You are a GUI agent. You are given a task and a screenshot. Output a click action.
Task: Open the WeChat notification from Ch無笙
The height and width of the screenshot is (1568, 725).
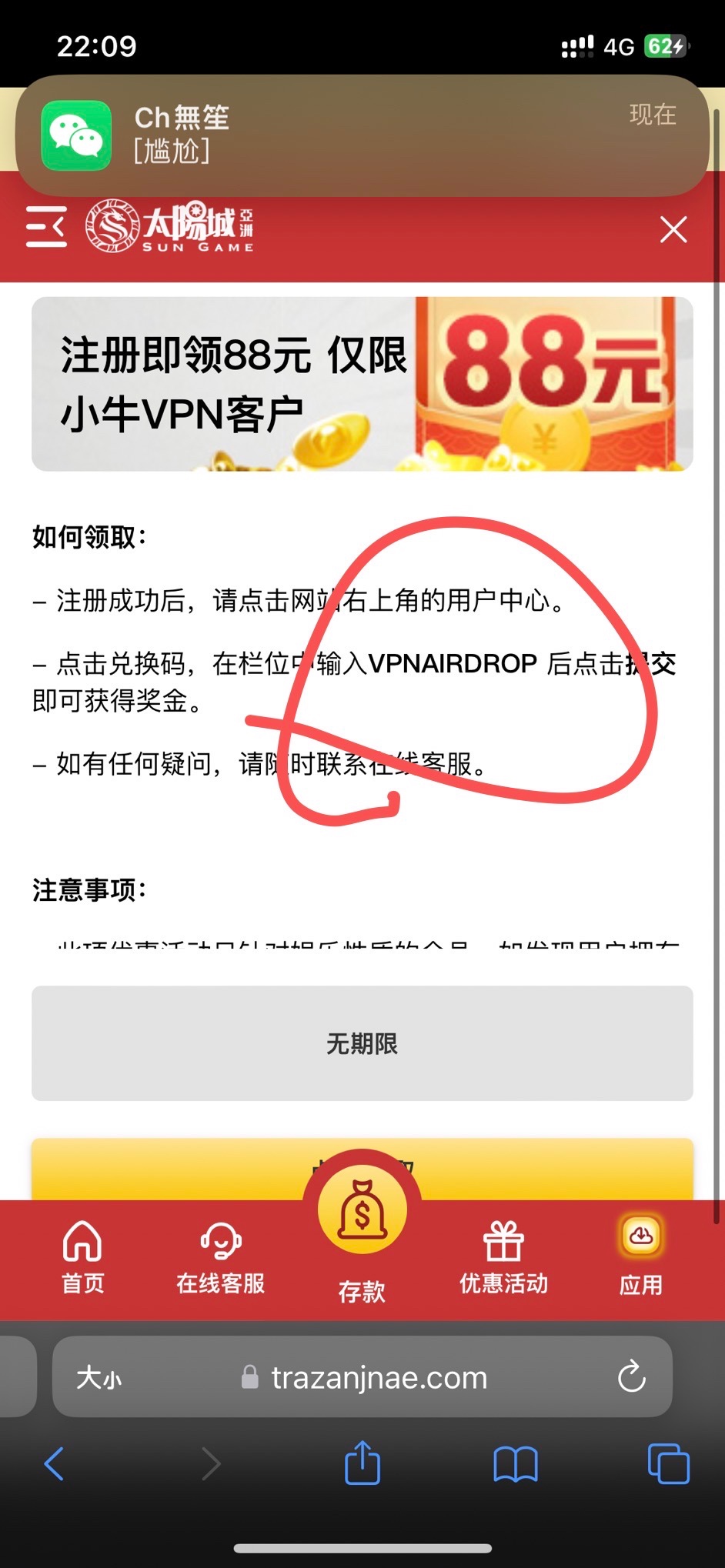click(362, 135)
